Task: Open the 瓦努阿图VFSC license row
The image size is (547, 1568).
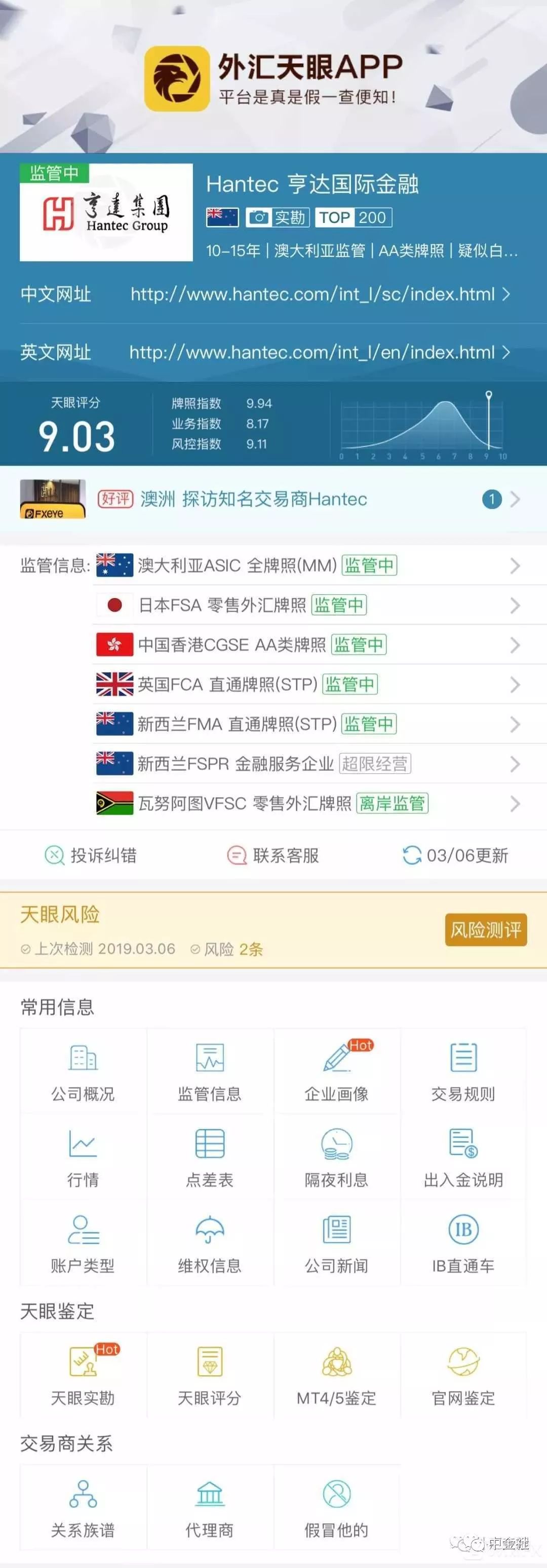Action: click(x=320, y=803)
